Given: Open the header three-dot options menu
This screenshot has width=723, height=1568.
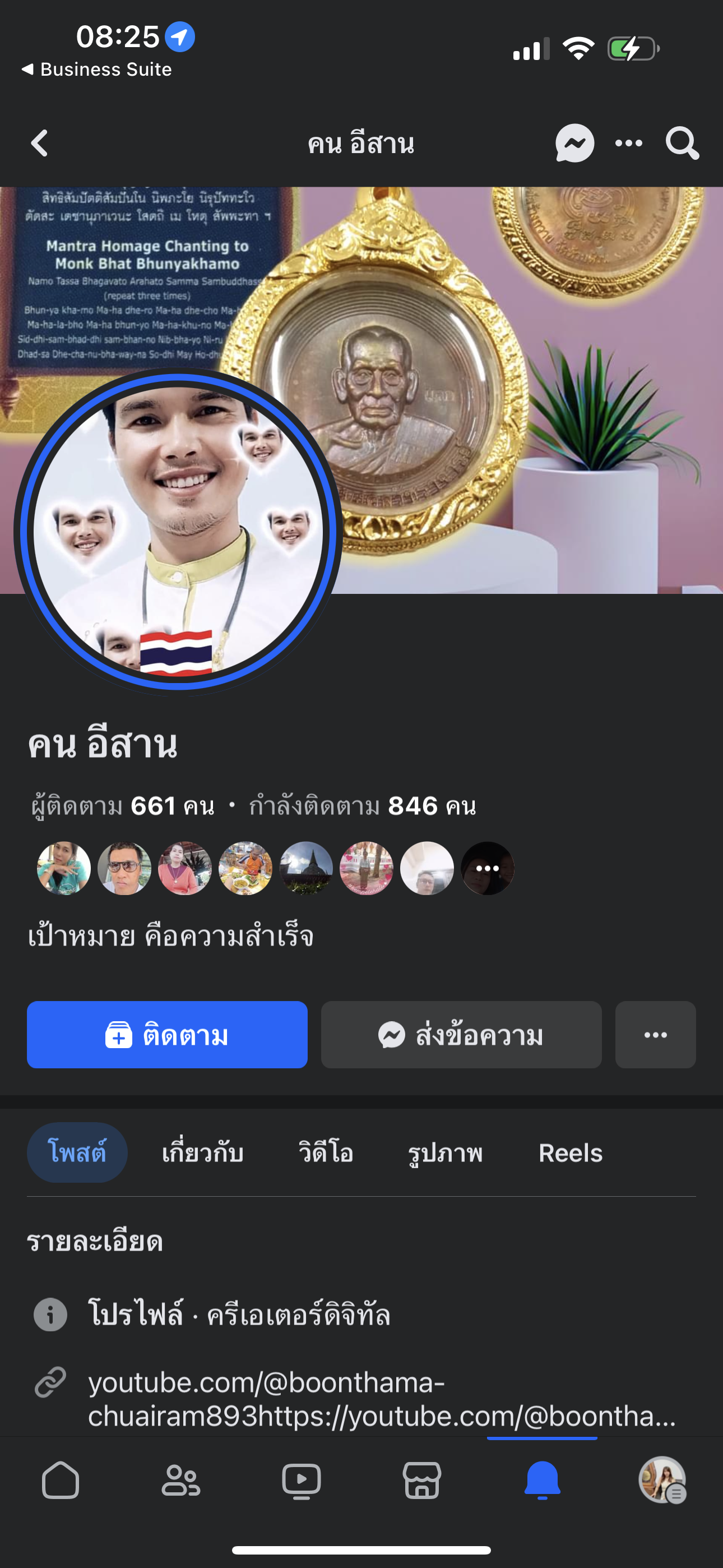Looking at the screenshot, I should click(x=629, y=144).
